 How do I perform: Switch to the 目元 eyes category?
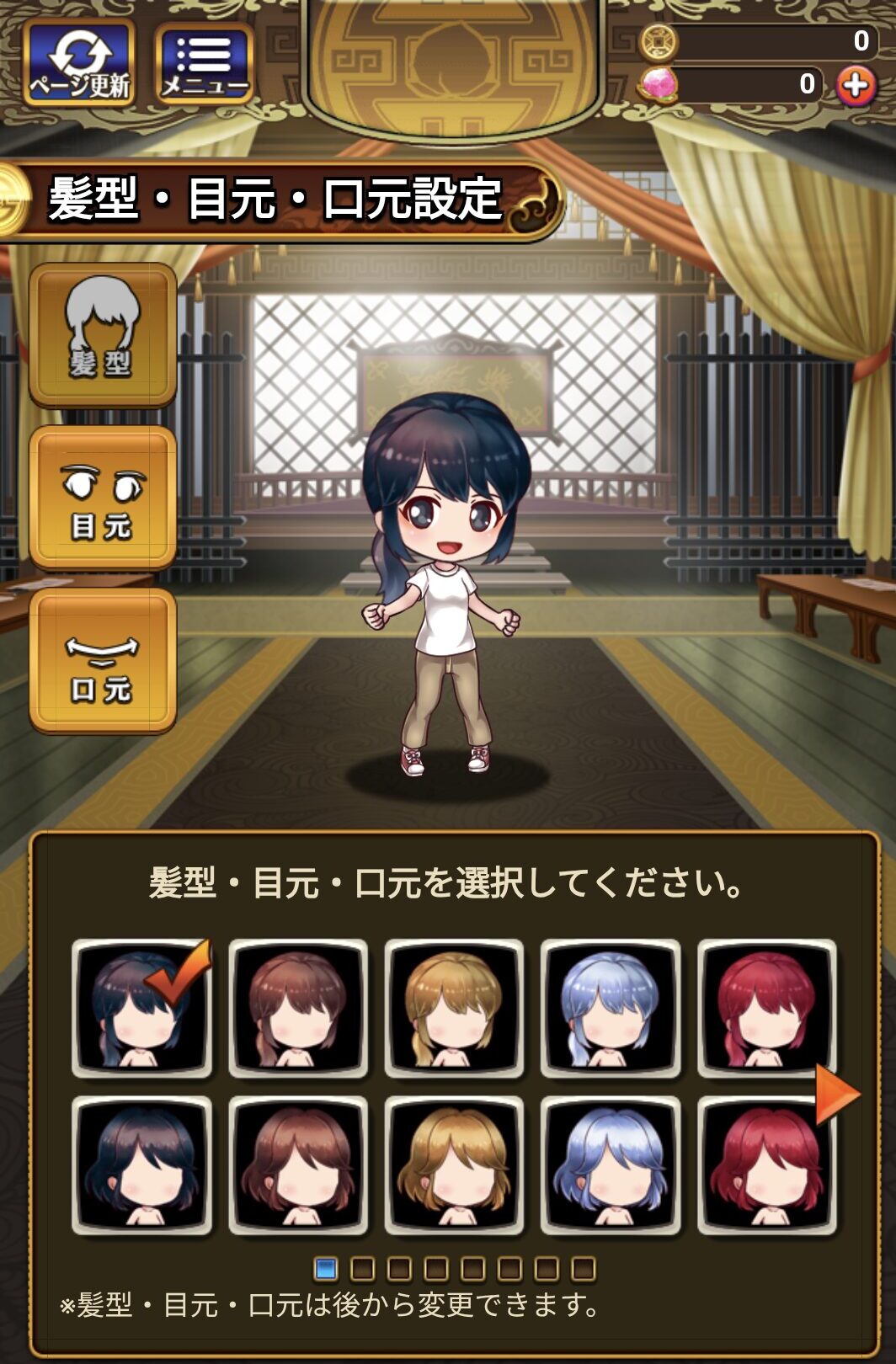pyautogui.click(x=103, y=498)
